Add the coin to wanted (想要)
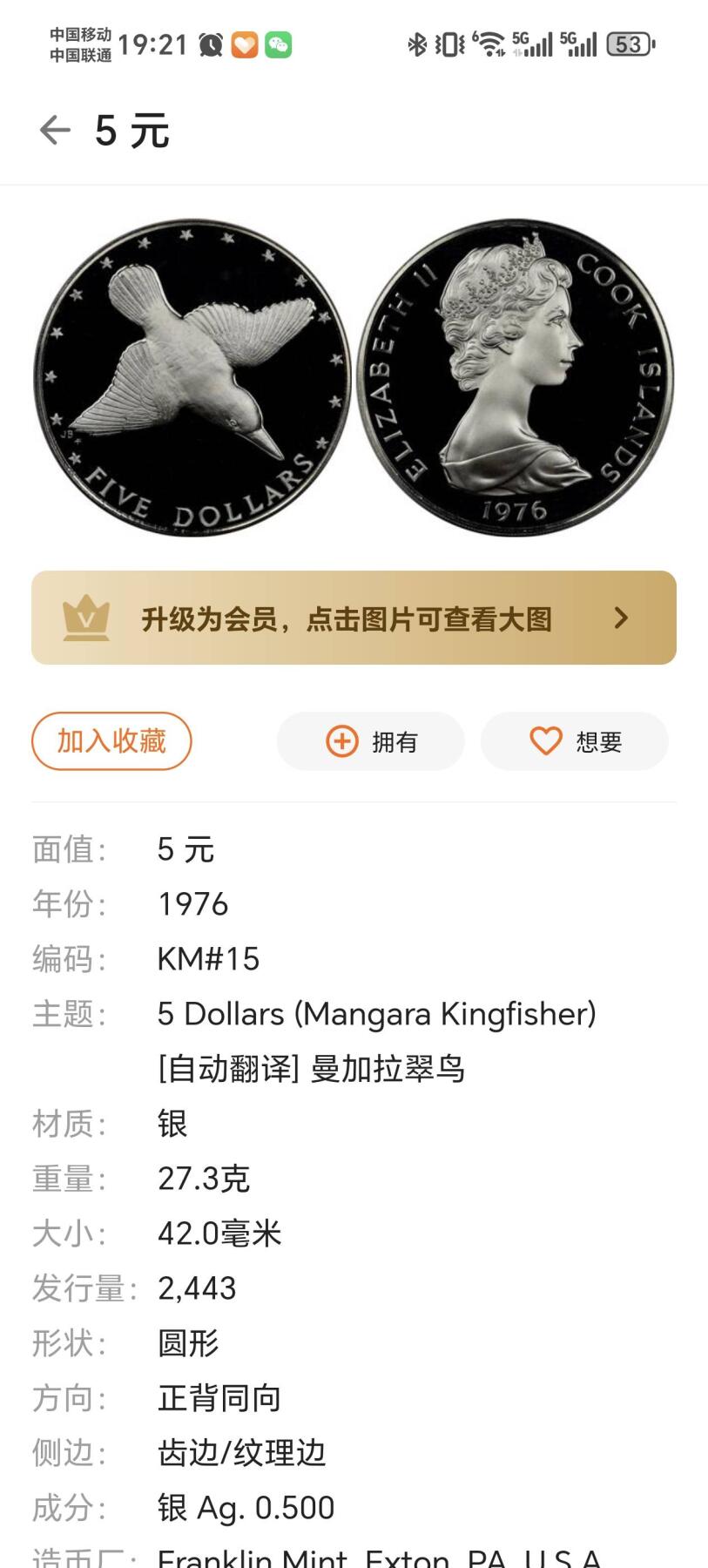 pos(575,741)
